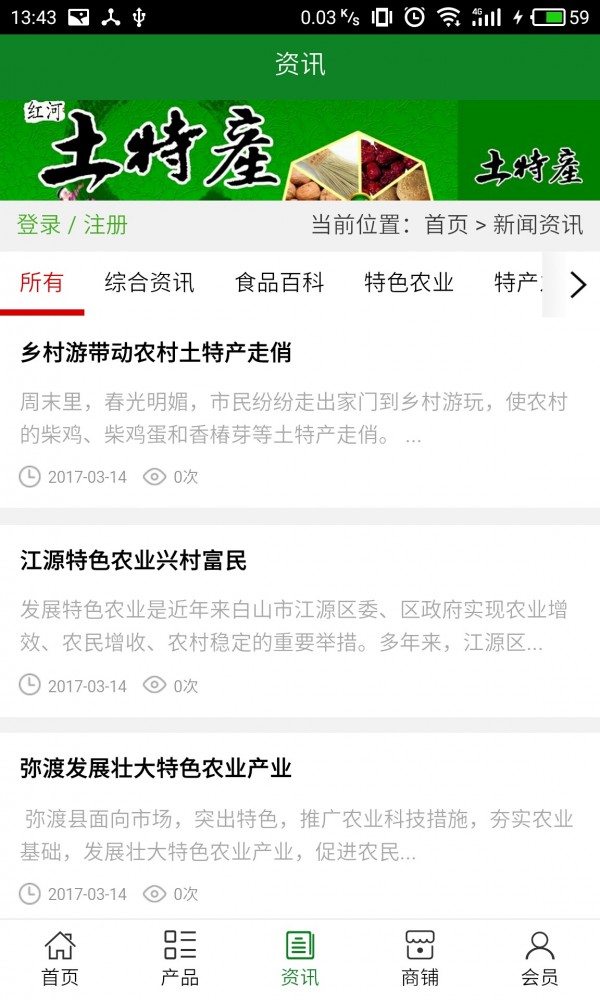Viewport: 600px width, 1000px height.
Task: Switch to the 食品百科 tab
Action: pos(279,283)
